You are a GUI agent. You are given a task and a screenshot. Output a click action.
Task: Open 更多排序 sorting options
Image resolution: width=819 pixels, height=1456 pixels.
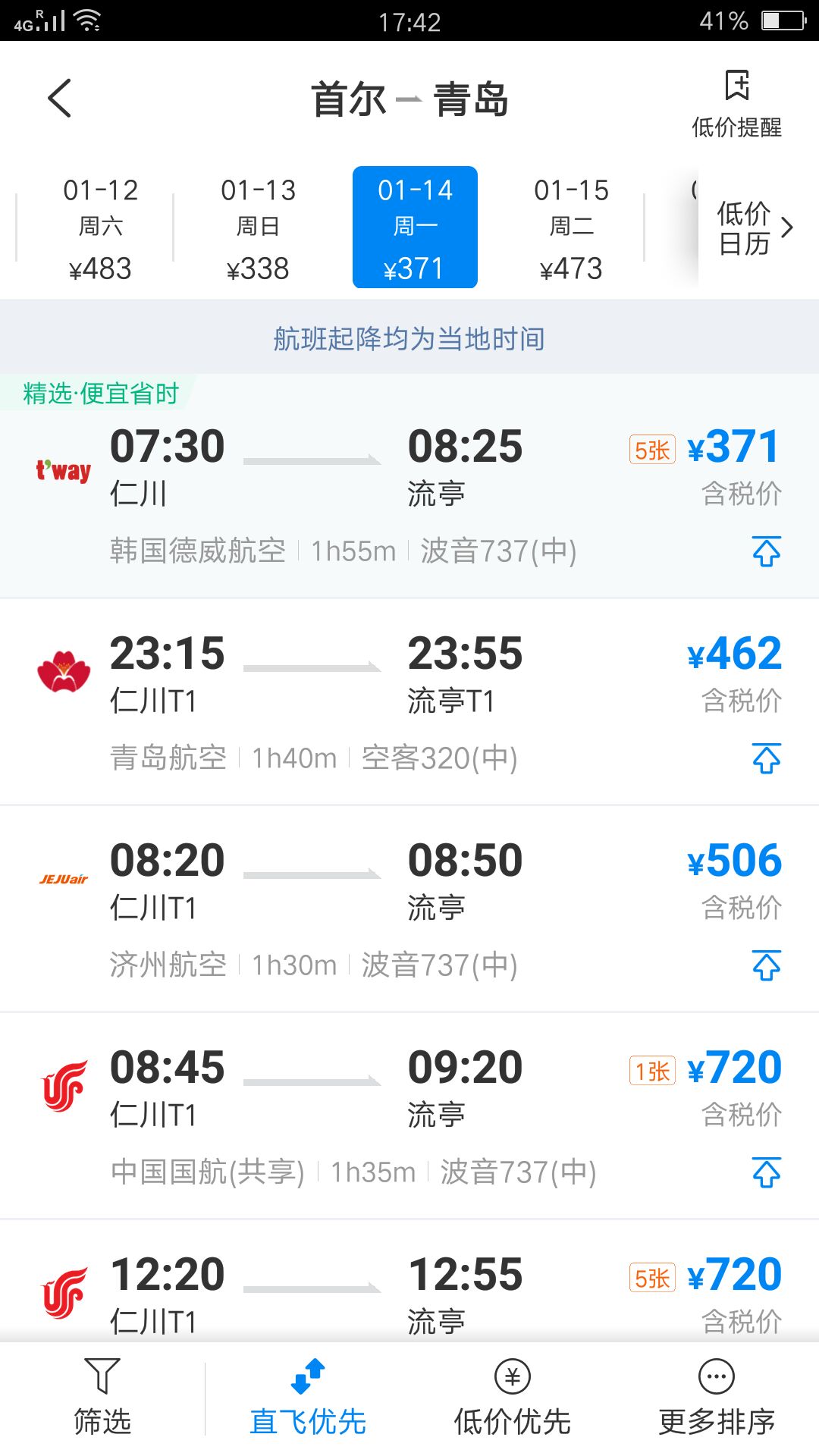(x=717, y=1398)
